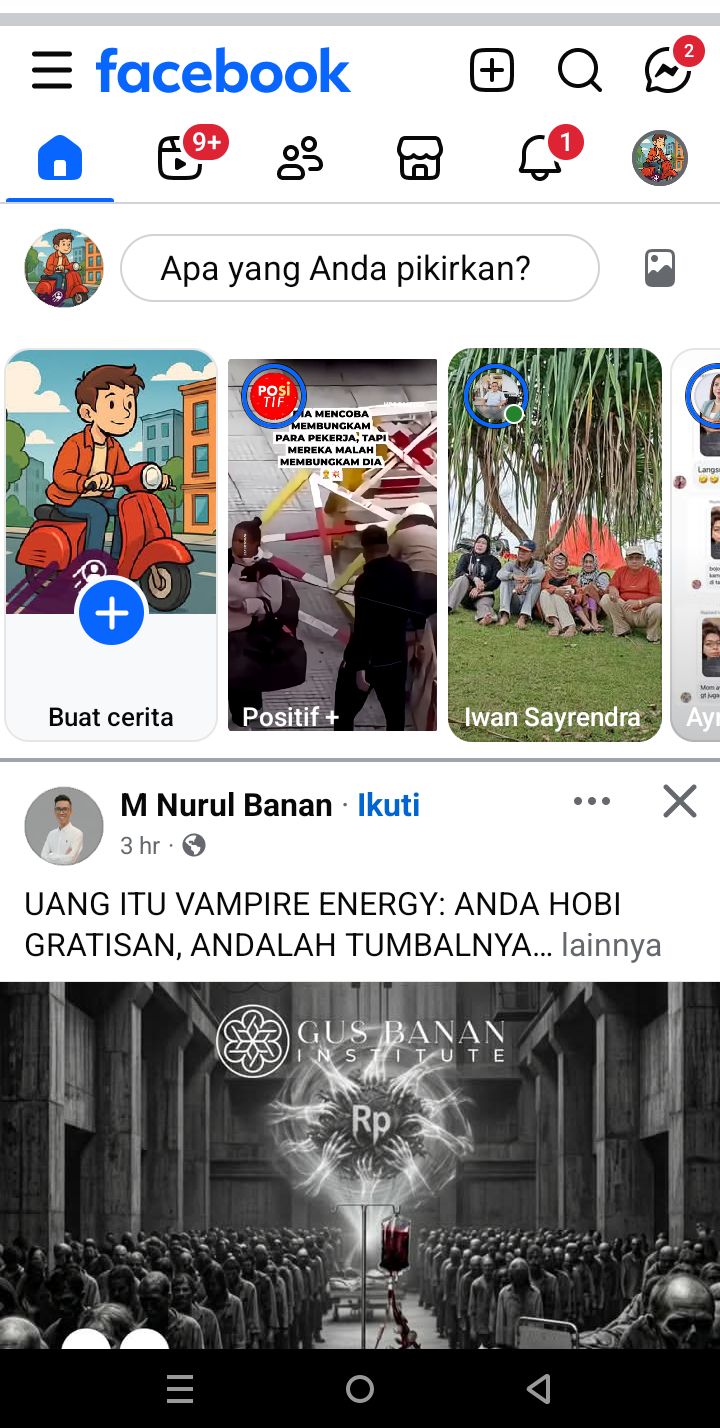This screenshot has height=1428, width=720.
Task: Open more options on M Nurul Banan's post
Action: (592, 801)
